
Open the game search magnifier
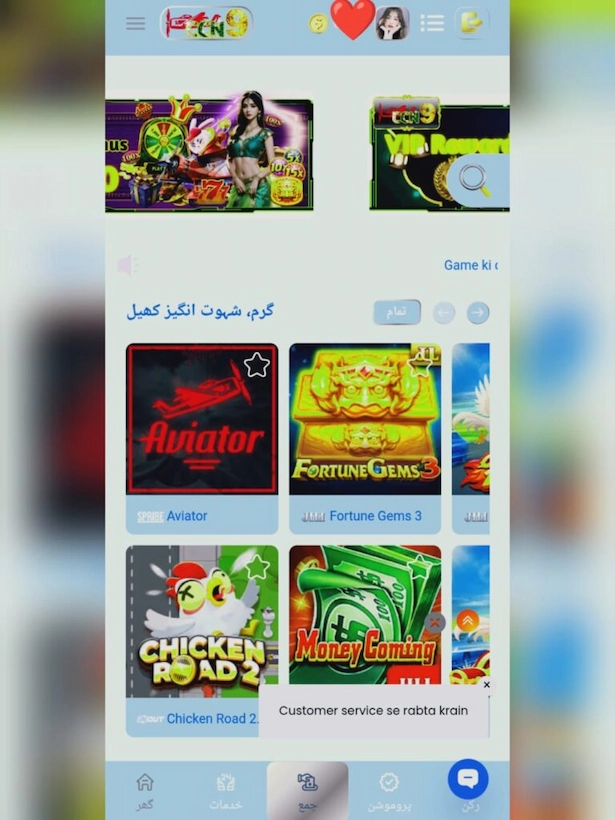click(474, 182)
